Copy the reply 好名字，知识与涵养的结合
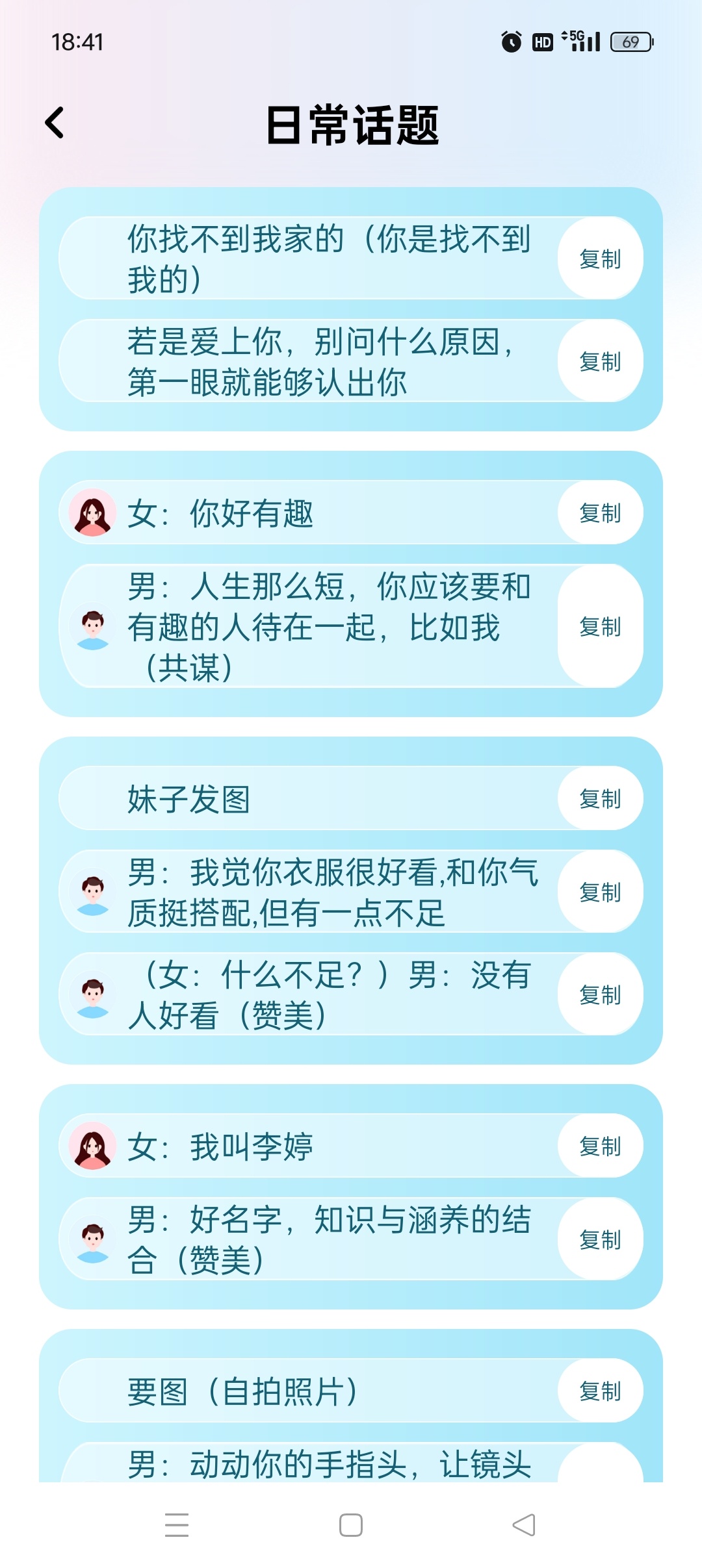Viewport: 702px width, 1568px height. click(x=600, y=1239)
